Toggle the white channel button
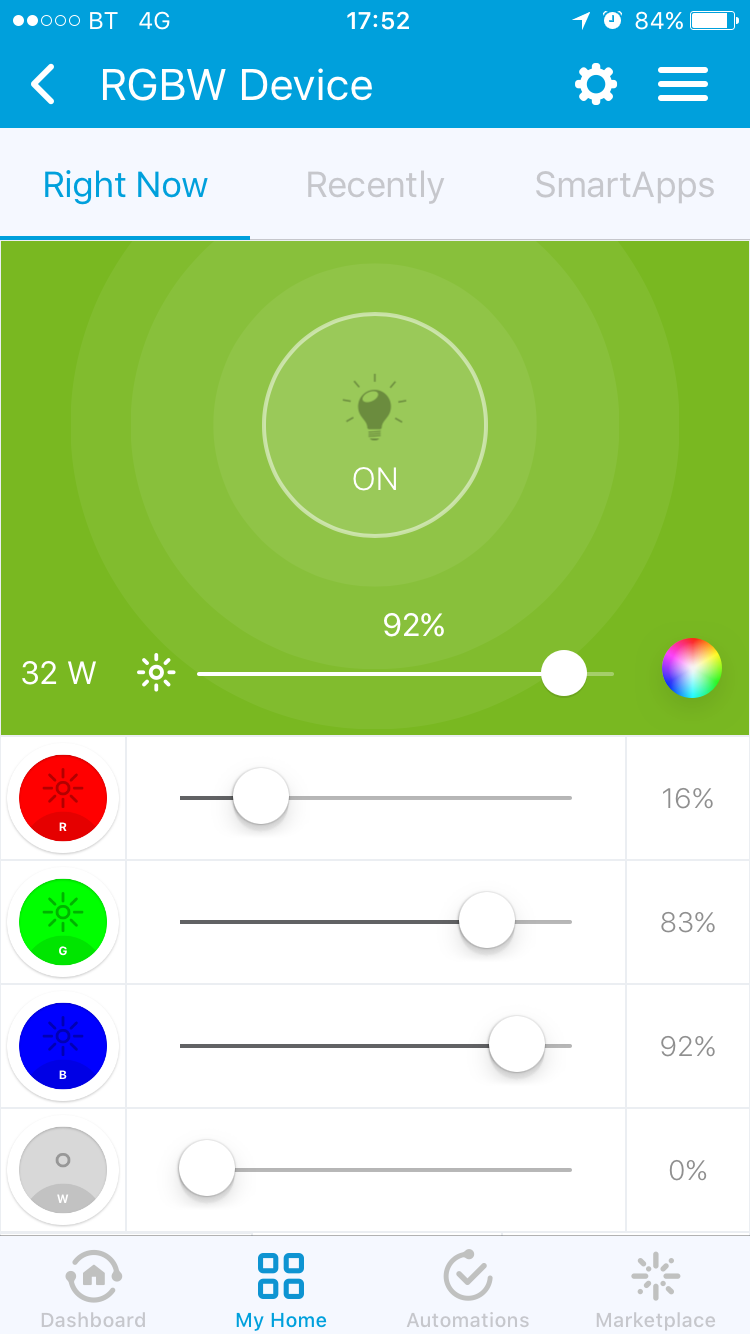This screenshot has width=750, height=1334. [63, 1170]
